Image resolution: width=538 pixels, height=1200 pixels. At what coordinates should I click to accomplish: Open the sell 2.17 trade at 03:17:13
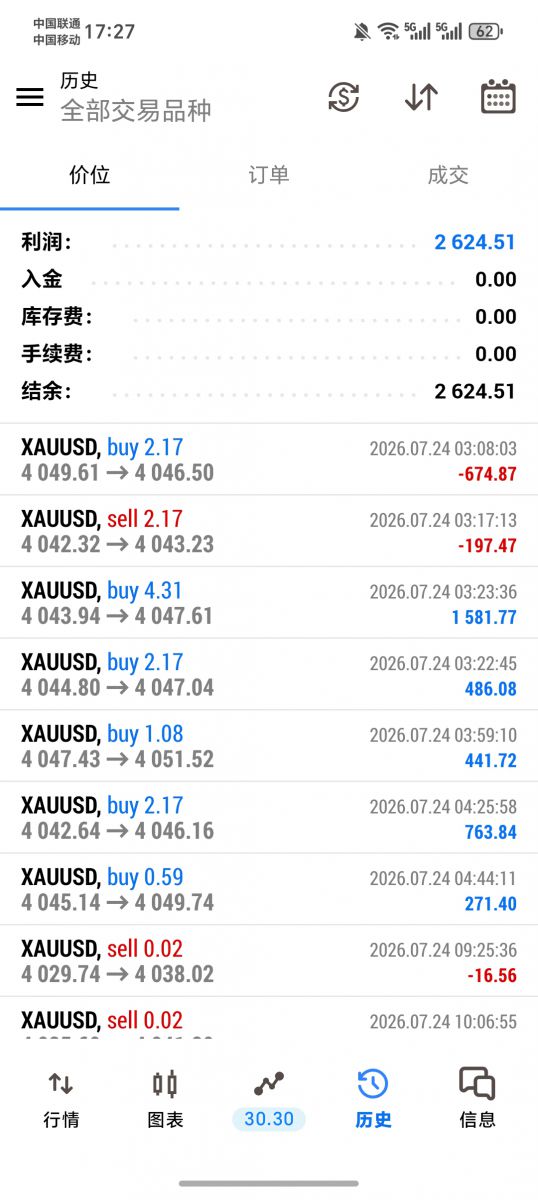click(269, 531)
